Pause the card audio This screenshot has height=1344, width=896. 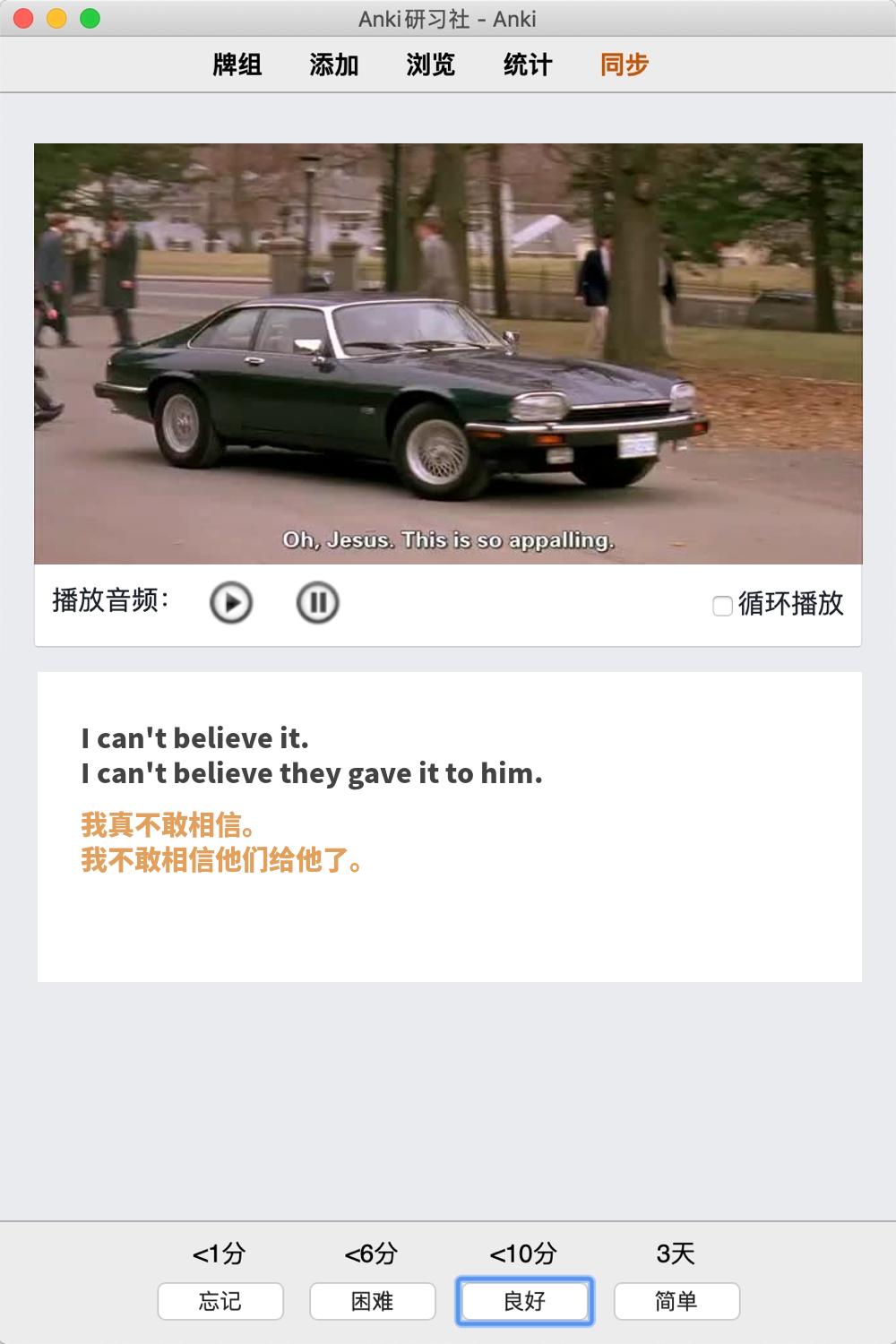[317, 603]
